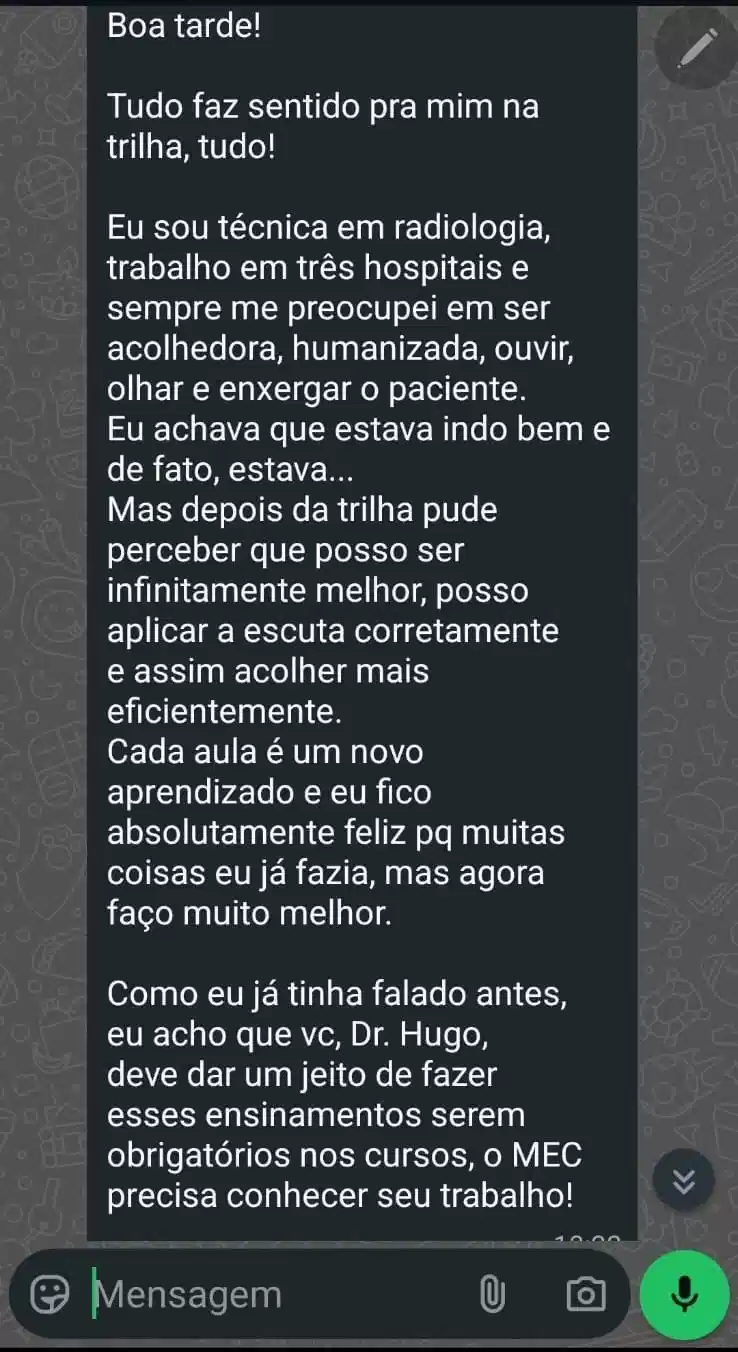738x1352 pixels.
Task: Open the camera from the message bar
Action: click(585, 1295)
